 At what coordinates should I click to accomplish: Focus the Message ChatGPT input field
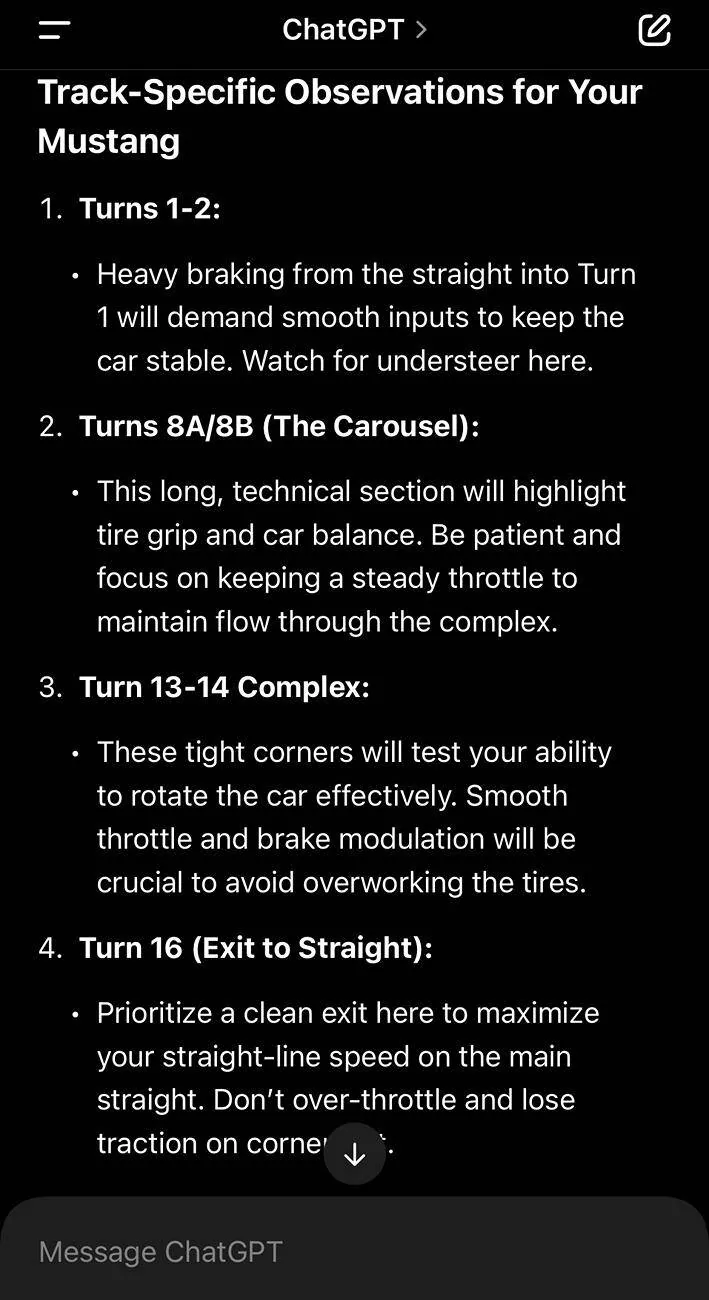354,1251
